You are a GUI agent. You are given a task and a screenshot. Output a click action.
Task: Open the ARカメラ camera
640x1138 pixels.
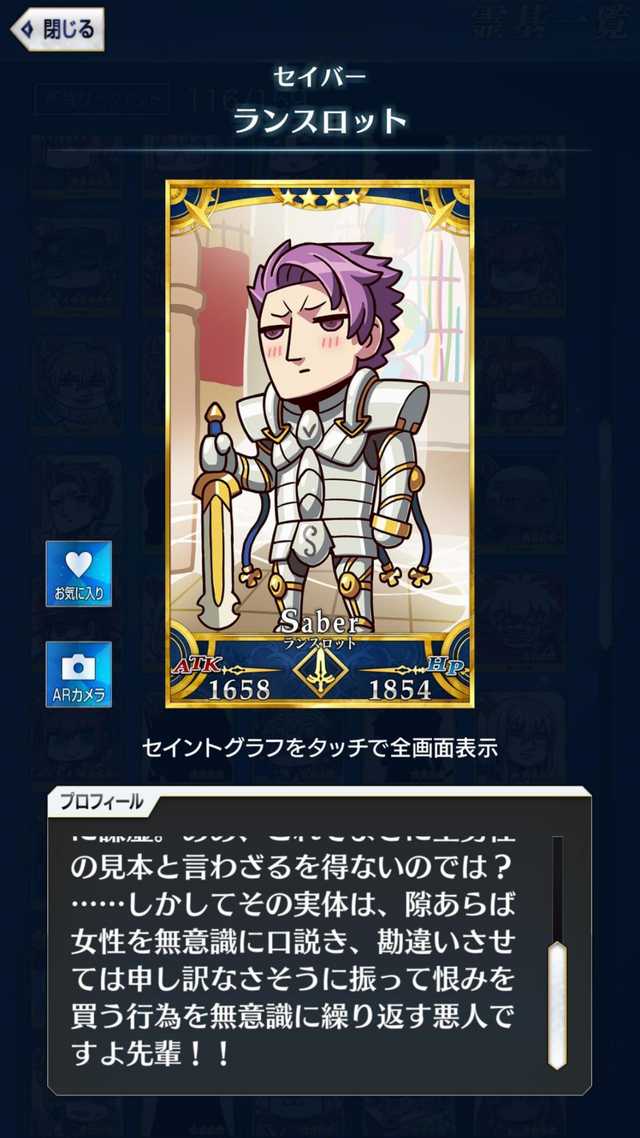tap(78, 673)
